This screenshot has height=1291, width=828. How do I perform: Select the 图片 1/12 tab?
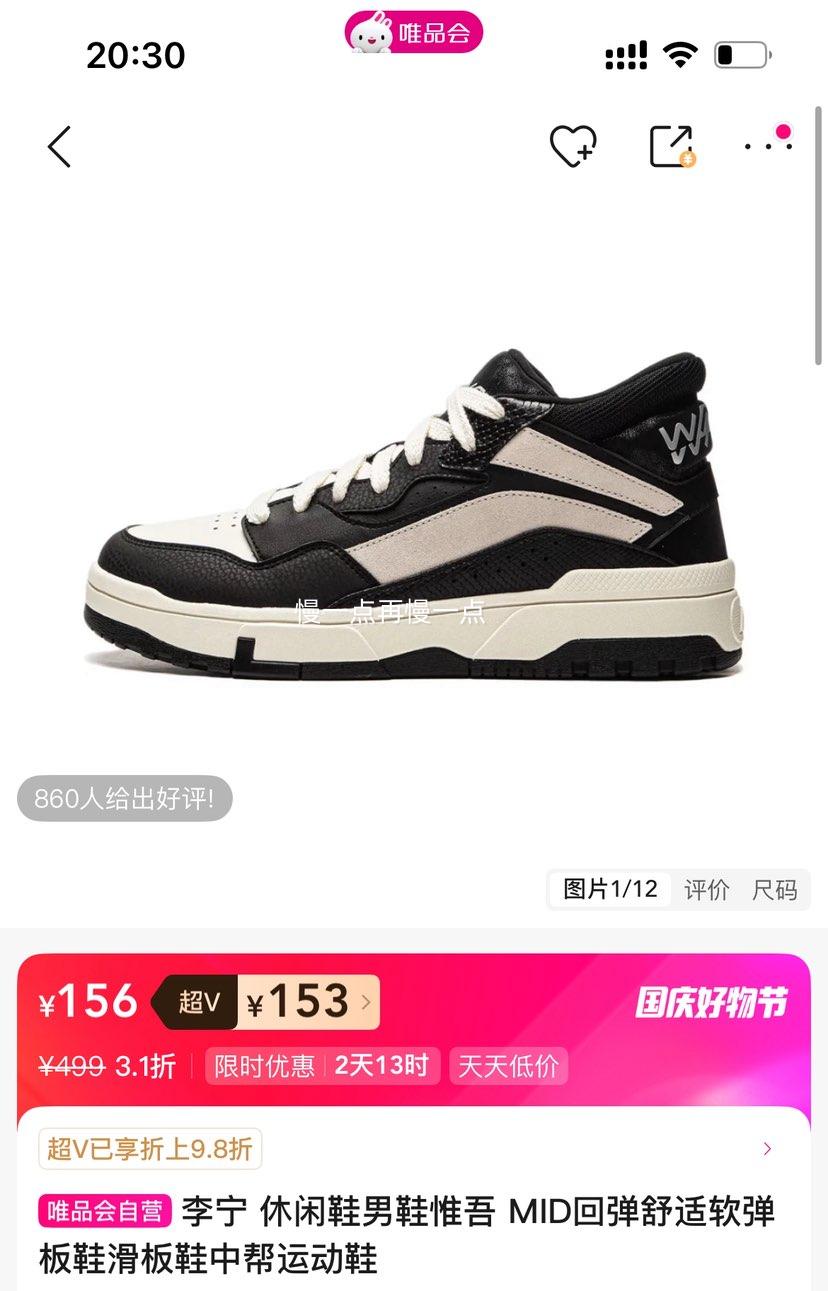[610, 889]
